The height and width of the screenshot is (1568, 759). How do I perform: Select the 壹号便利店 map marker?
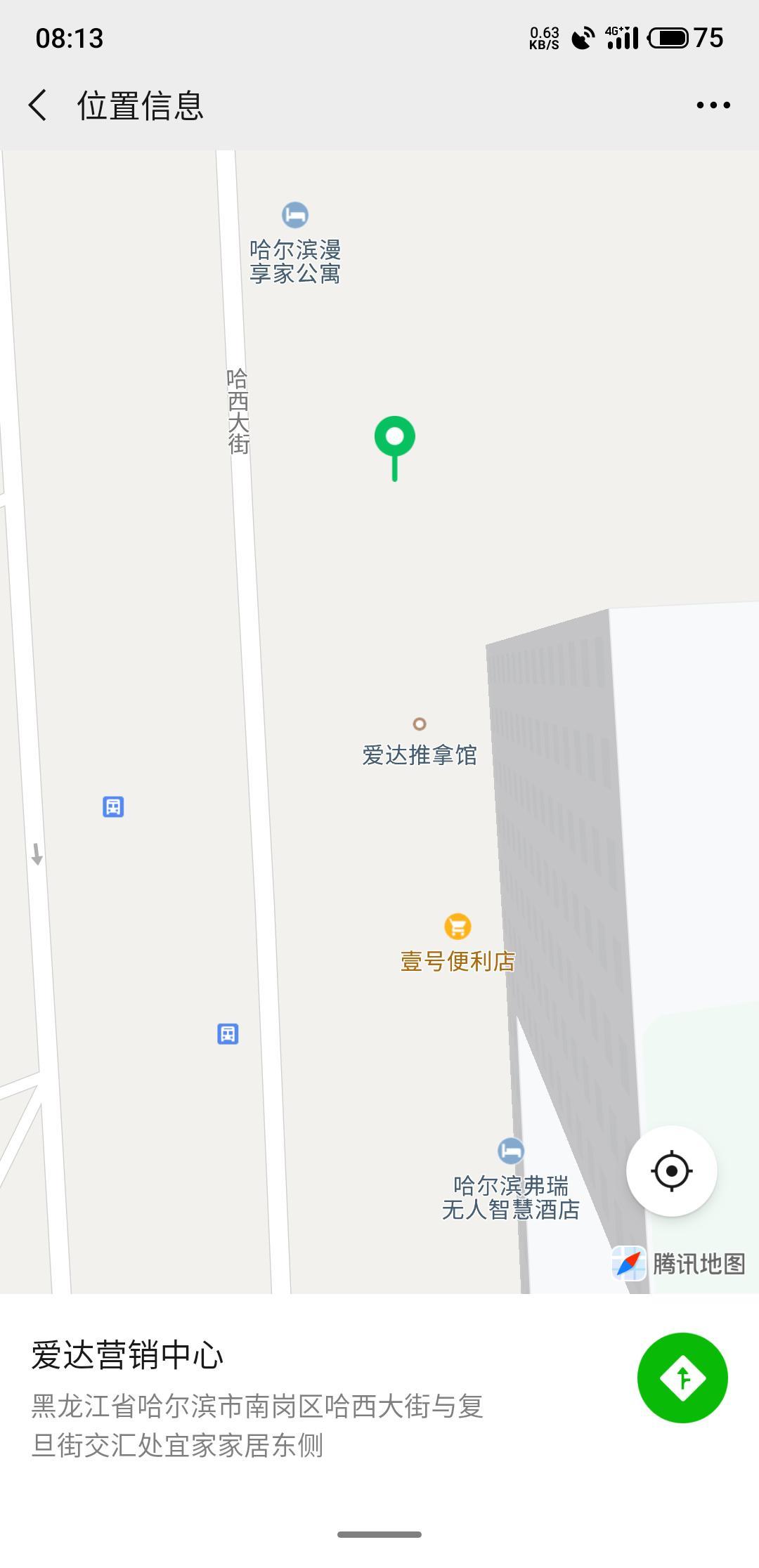pos(458,927)
